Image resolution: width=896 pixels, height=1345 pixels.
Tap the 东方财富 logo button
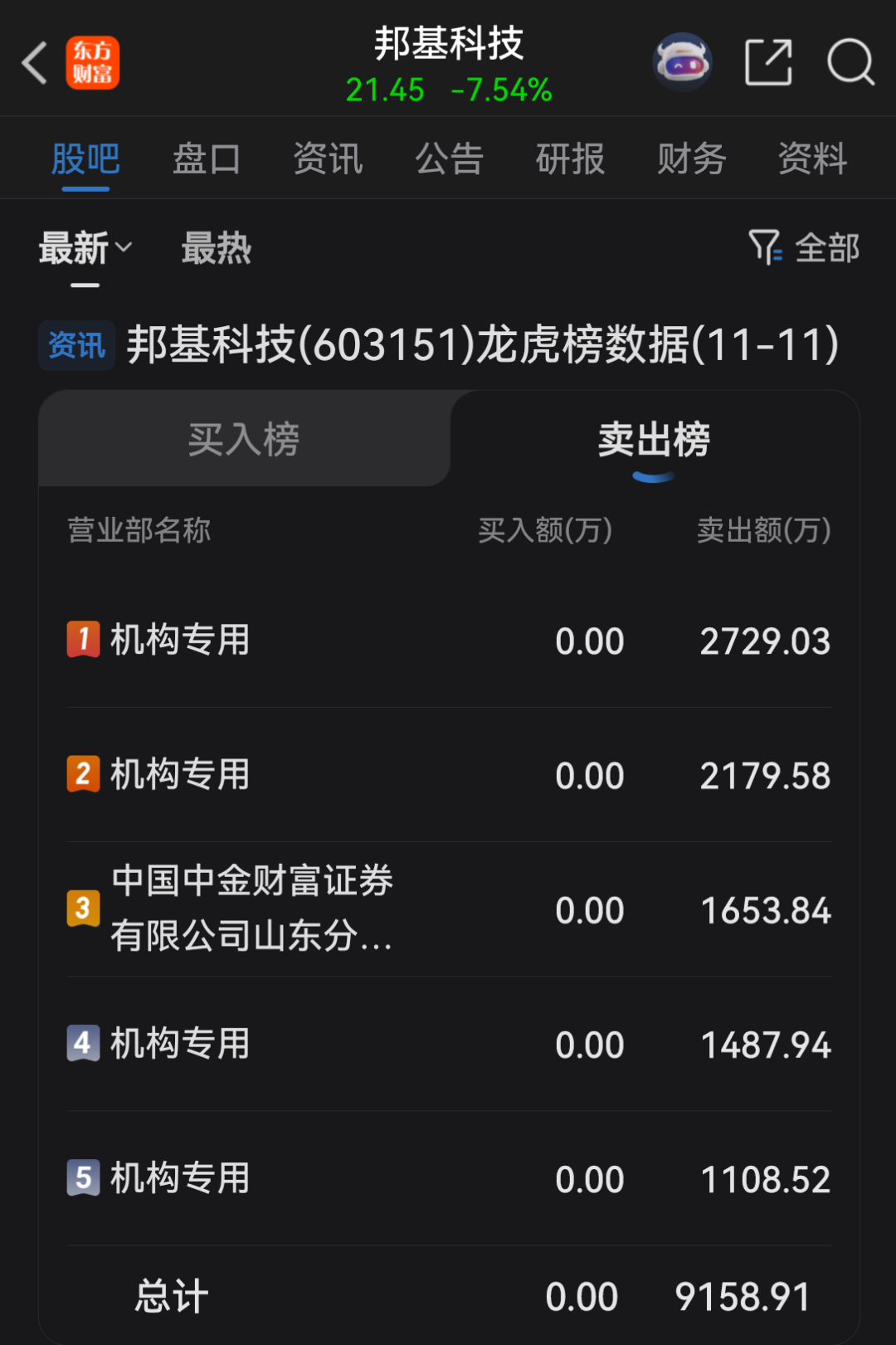point(93,63)
